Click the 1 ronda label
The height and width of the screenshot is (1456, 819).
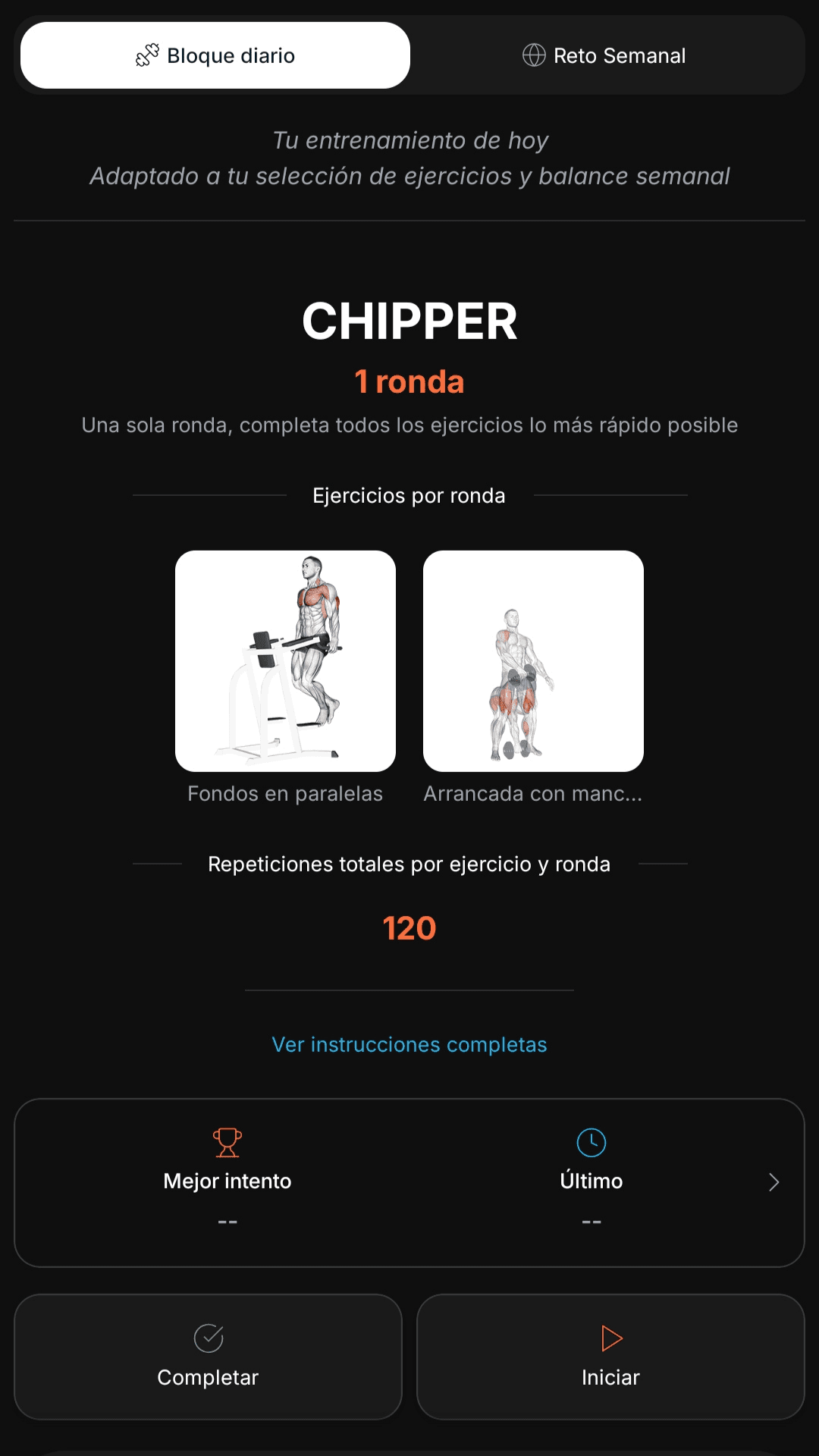(409, 381)
